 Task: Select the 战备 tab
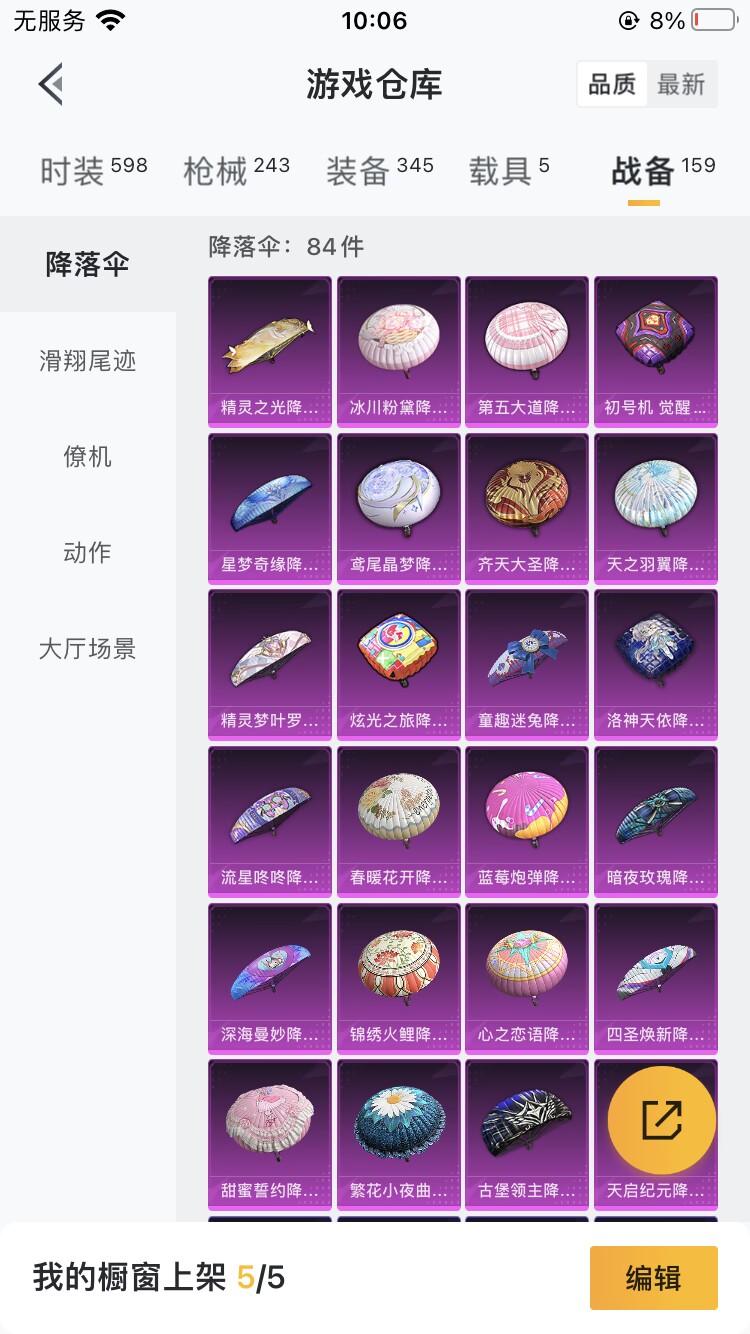coord(663,171)
